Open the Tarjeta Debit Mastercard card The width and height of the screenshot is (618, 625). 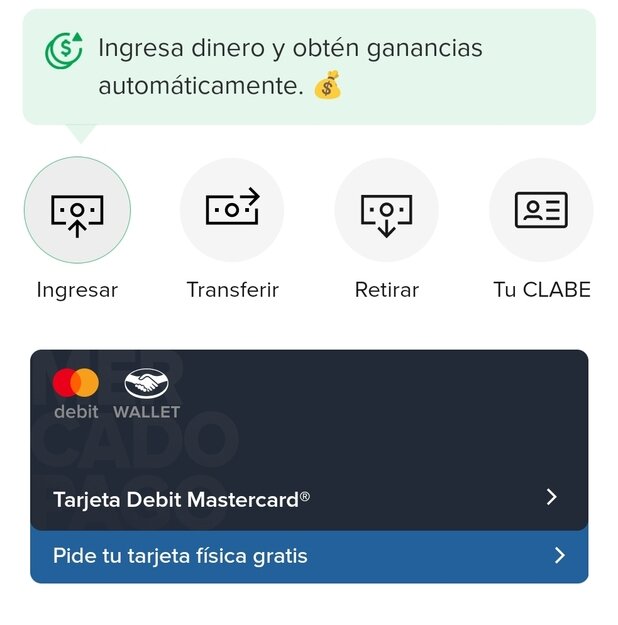pyautogui.click(x=308, y=497)
